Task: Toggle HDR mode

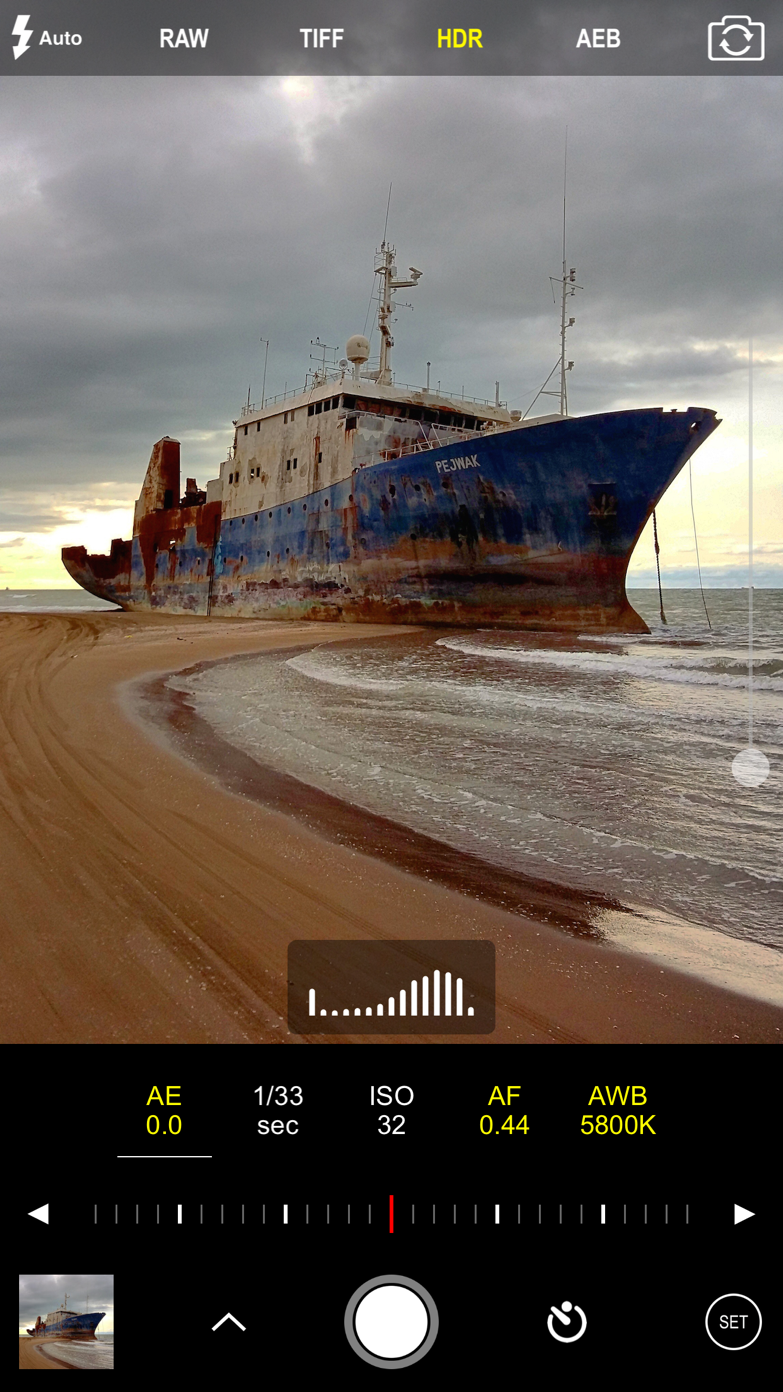Action: point(459,38)
